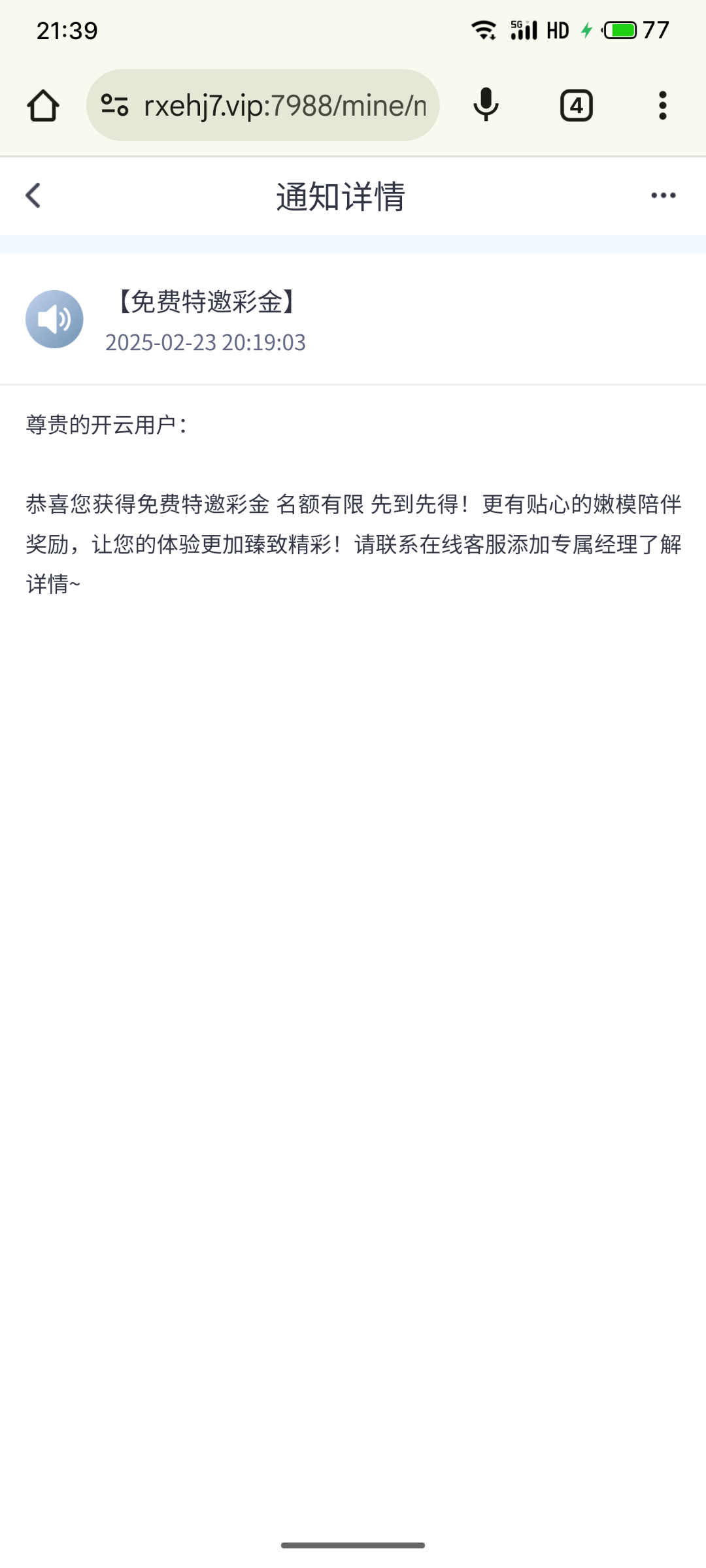
Task: Tap the browser home button
Action: pyautogui.click(x=43, y=105)
